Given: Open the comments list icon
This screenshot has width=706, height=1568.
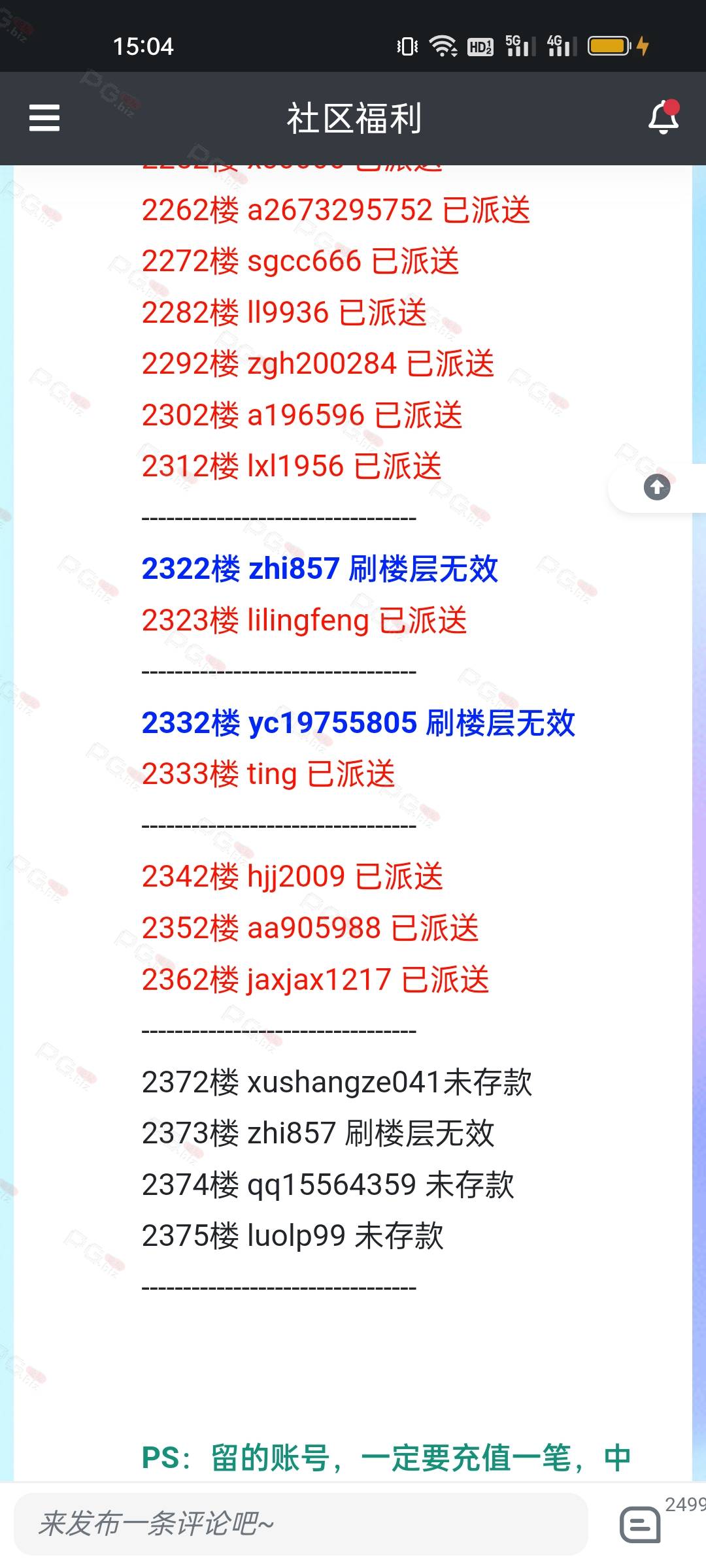Looking at the screenshot, I should click(640, 1525).
